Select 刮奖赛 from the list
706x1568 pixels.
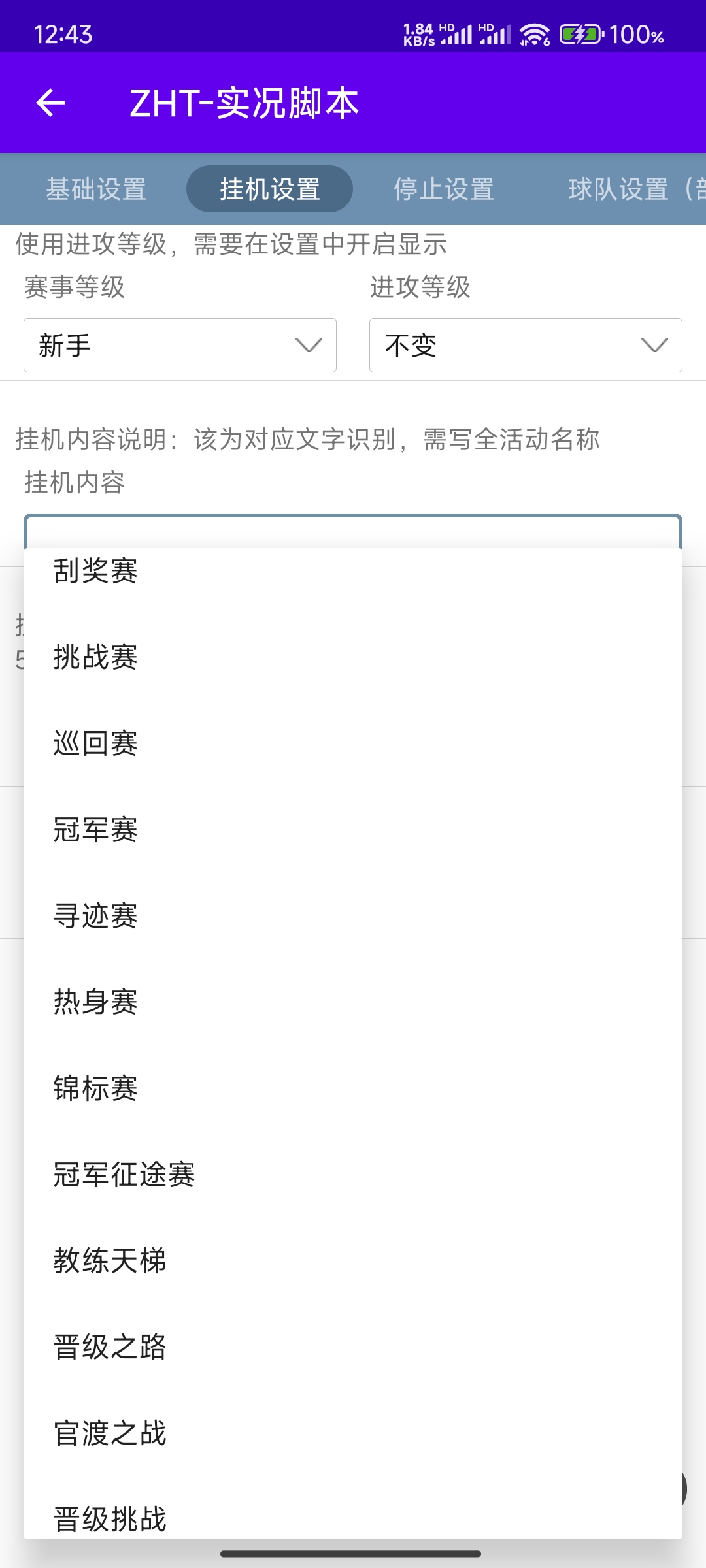(95, 571)
